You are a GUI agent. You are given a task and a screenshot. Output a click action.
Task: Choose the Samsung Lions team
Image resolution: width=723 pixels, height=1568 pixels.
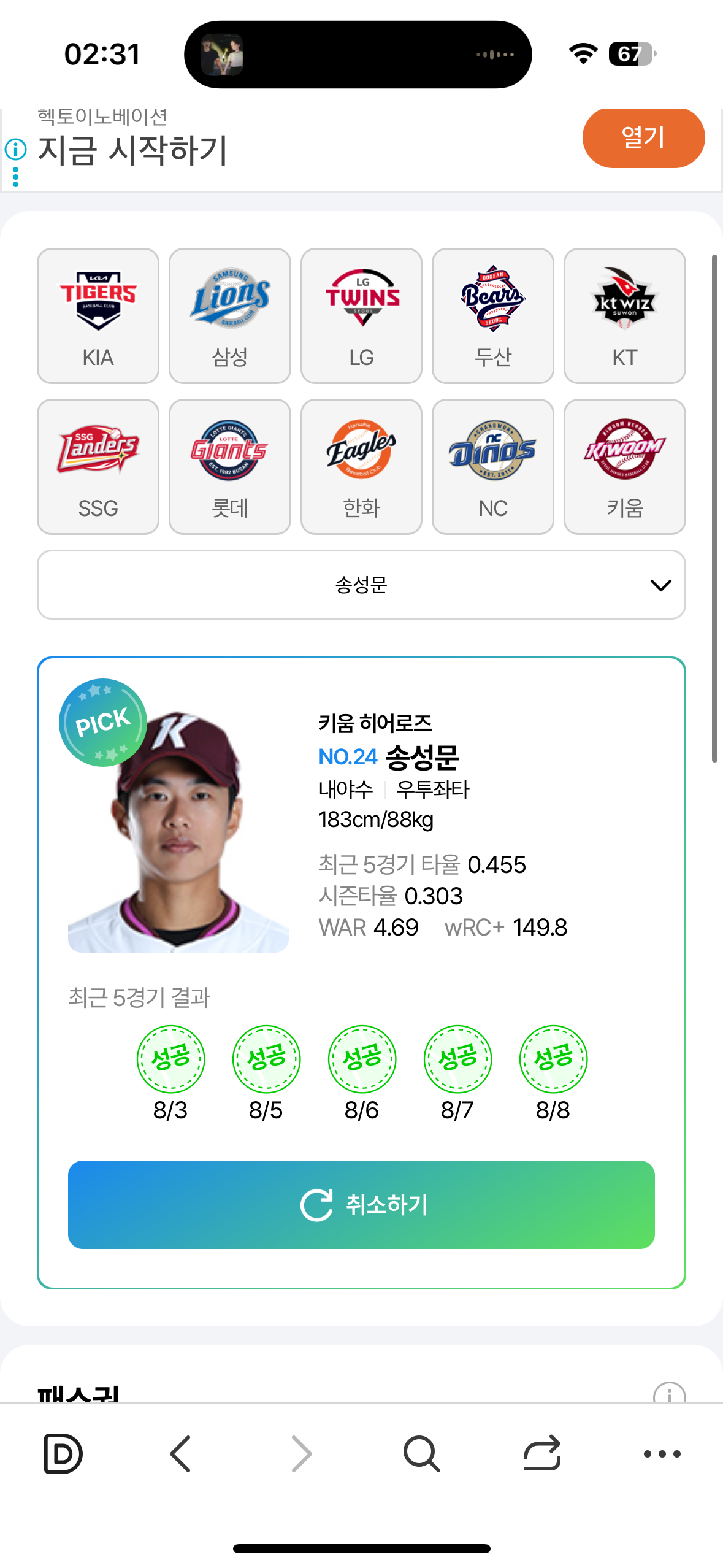coord(229,315)
